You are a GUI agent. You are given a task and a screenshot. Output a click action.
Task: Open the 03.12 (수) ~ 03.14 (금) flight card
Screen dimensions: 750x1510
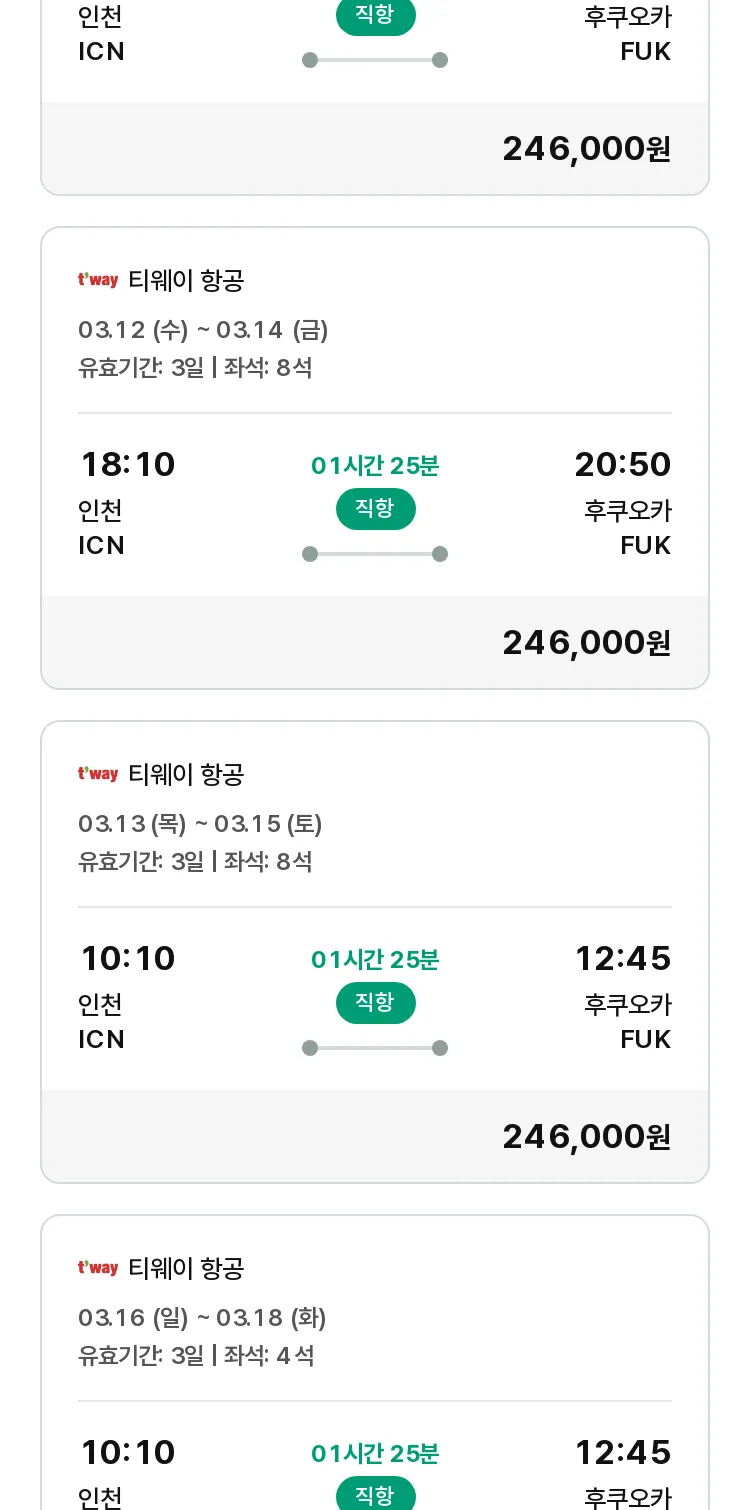click(x=375, y=458)
